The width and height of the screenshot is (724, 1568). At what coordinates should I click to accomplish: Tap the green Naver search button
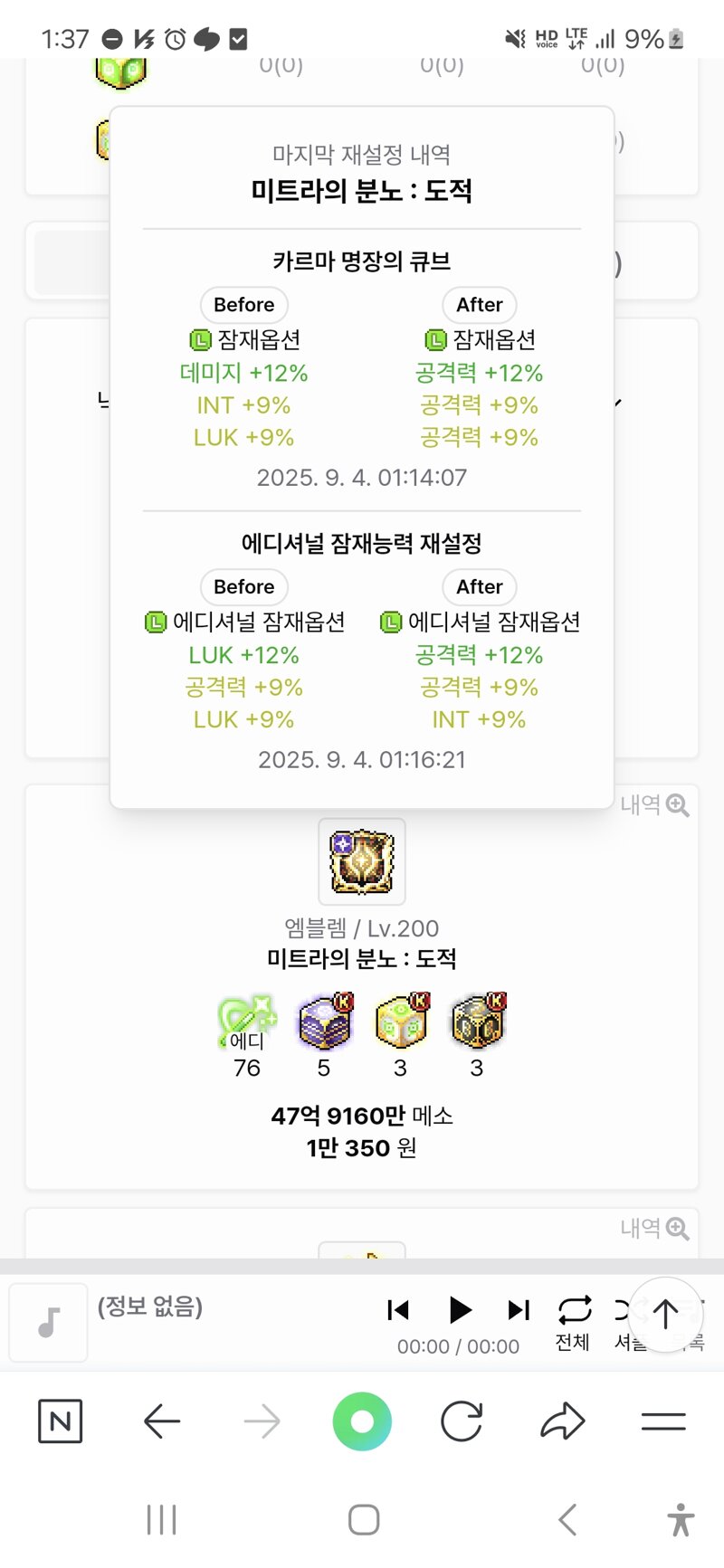(362, 1421)
